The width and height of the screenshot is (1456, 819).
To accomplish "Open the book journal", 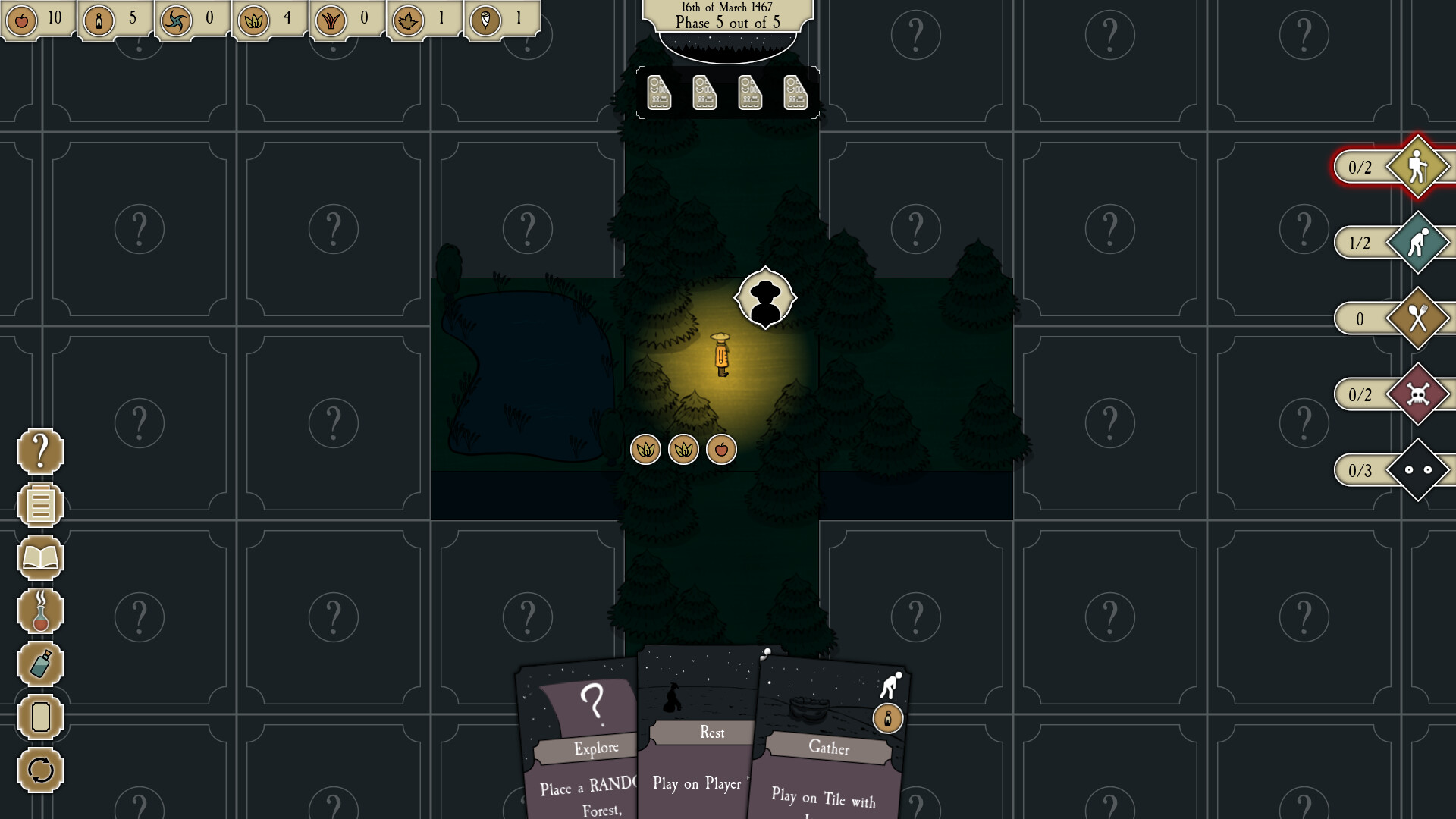I will (40, 558).
